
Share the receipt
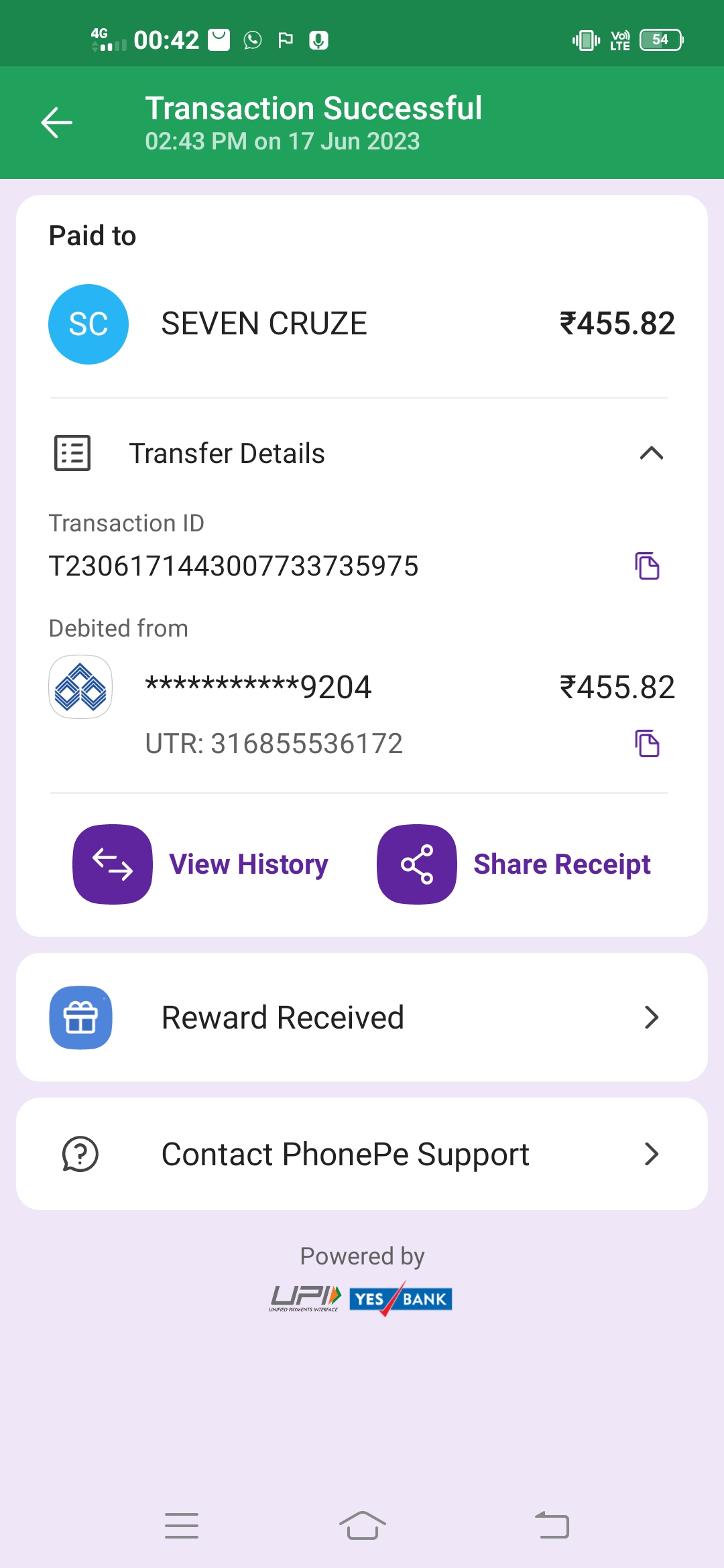pyautogui.click(x=515, y=864)
